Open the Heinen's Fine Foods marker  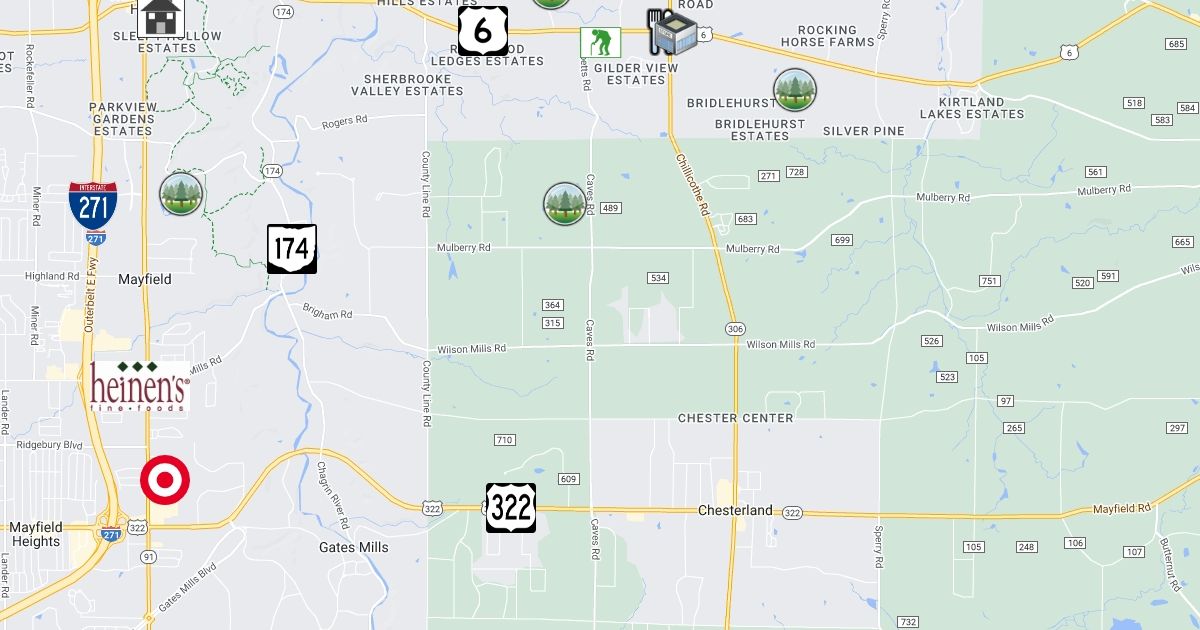(138, 387)
